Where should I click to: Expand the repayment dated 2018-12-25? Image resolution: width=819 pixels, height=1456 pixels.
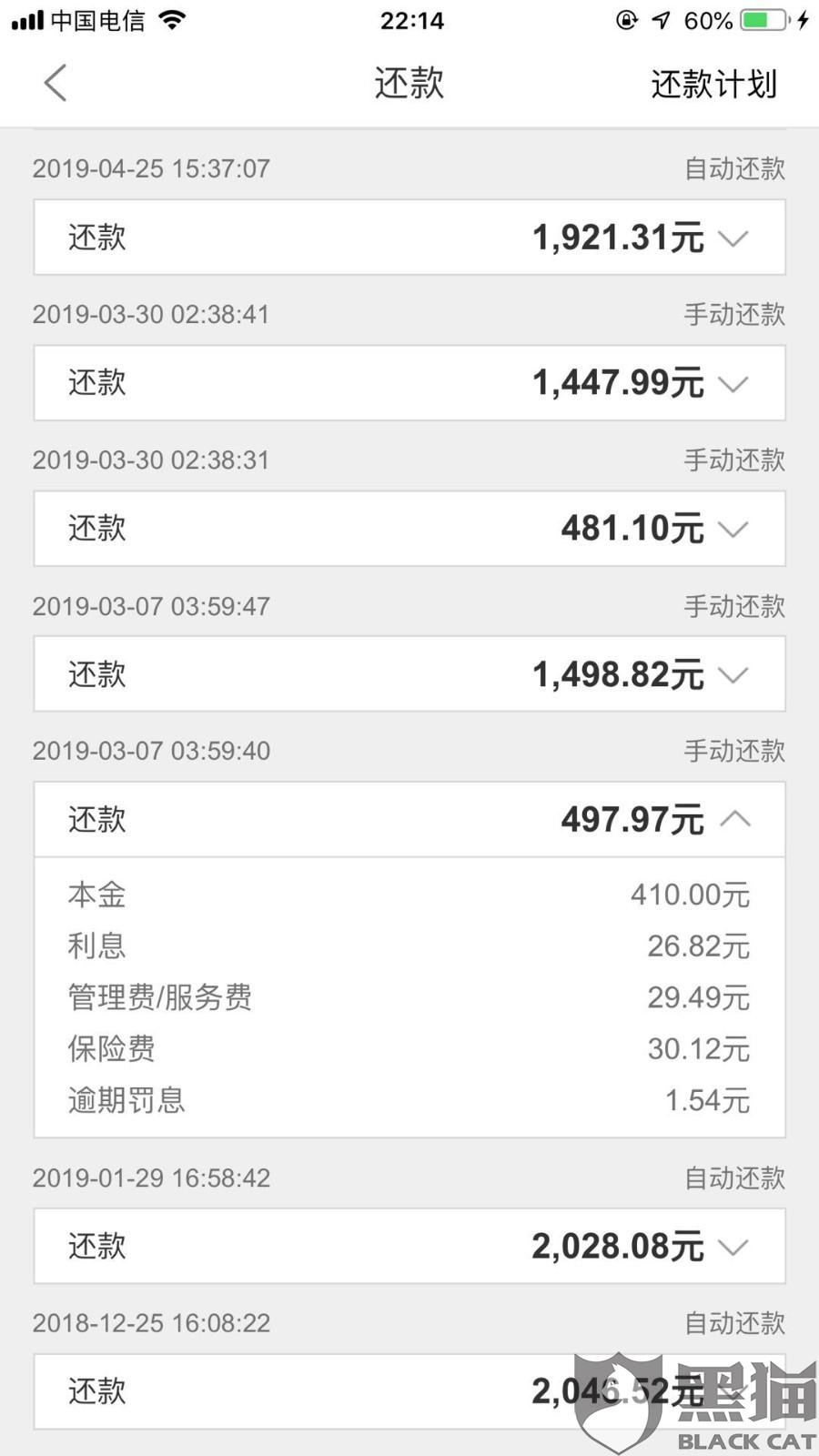[x=409, y=1391]
